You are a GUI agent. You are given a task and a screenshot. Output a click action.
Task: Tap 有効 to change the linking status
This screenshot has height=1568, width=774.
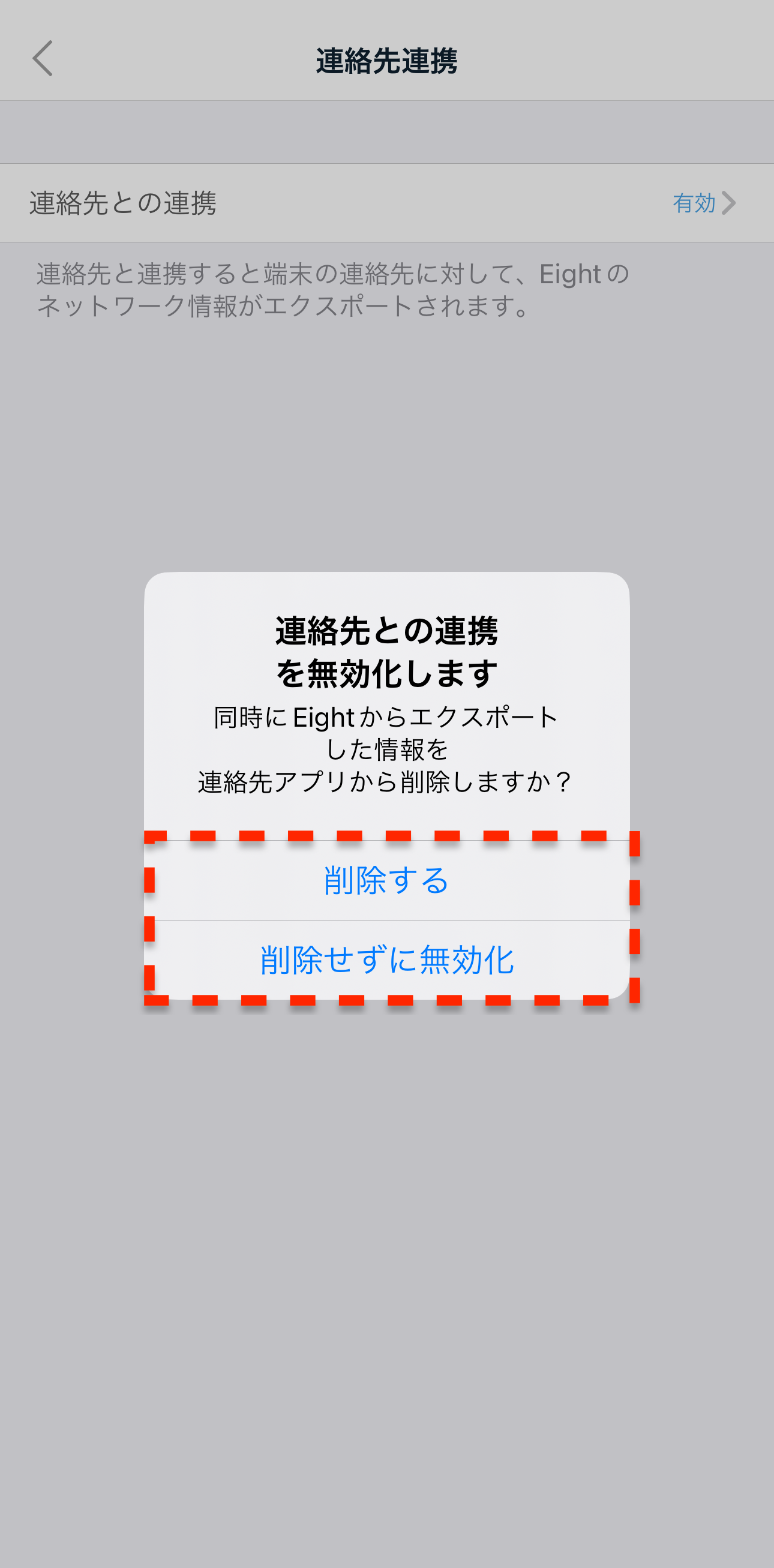(694, 203)
